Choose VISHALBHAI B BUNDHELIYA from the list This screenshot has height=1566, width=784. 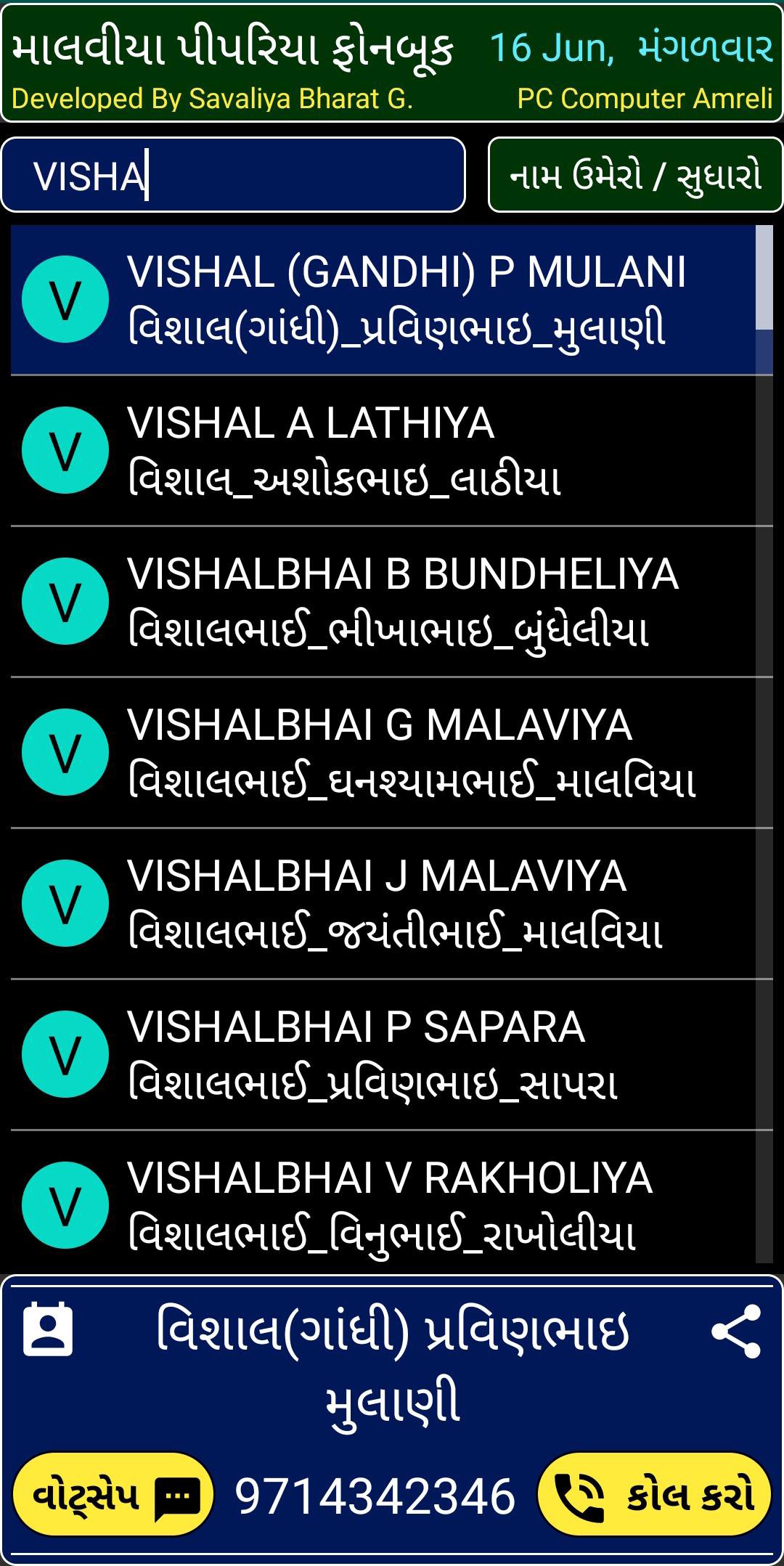click(392, 602)
